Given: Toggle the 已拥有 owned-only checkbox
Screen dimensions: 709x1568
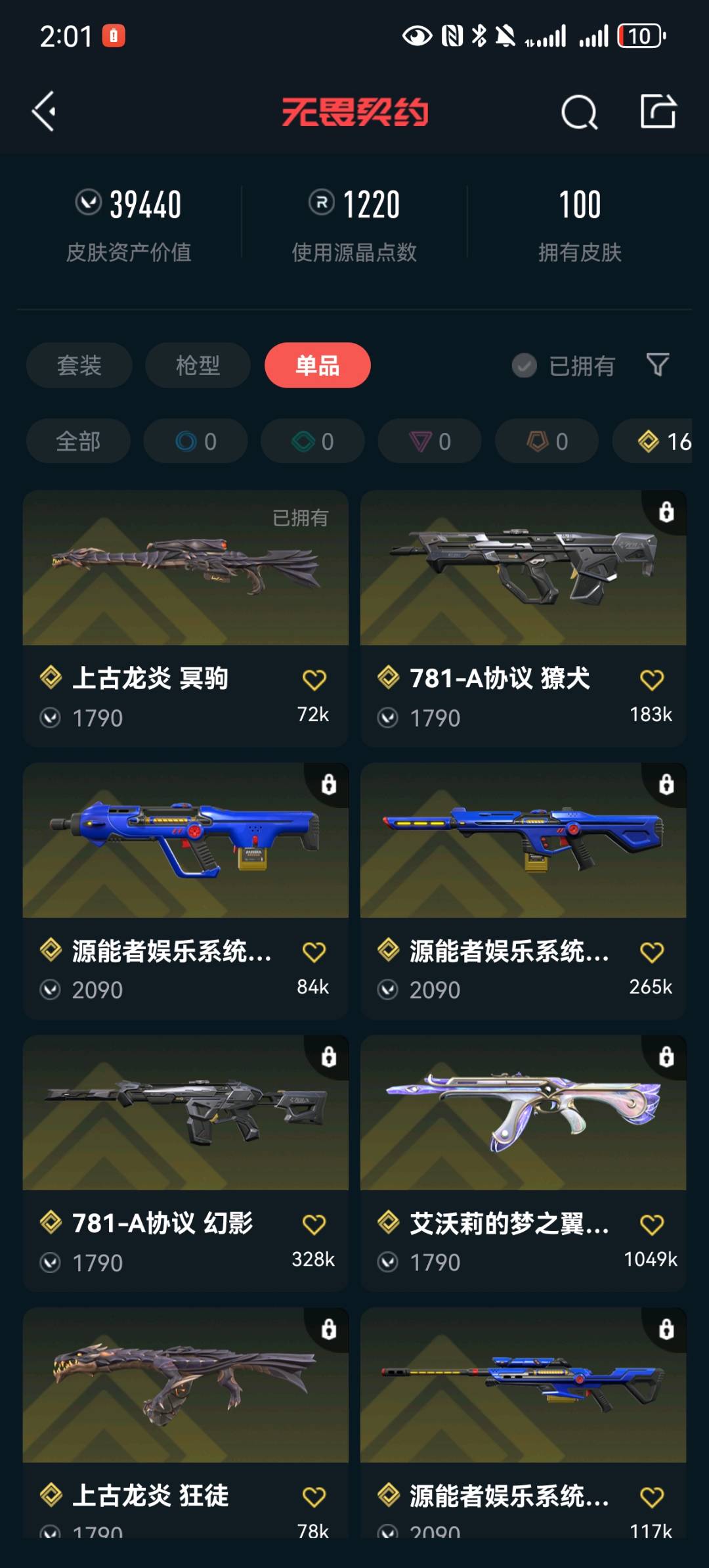Looking at the screenshot, I should click(525, 365).
